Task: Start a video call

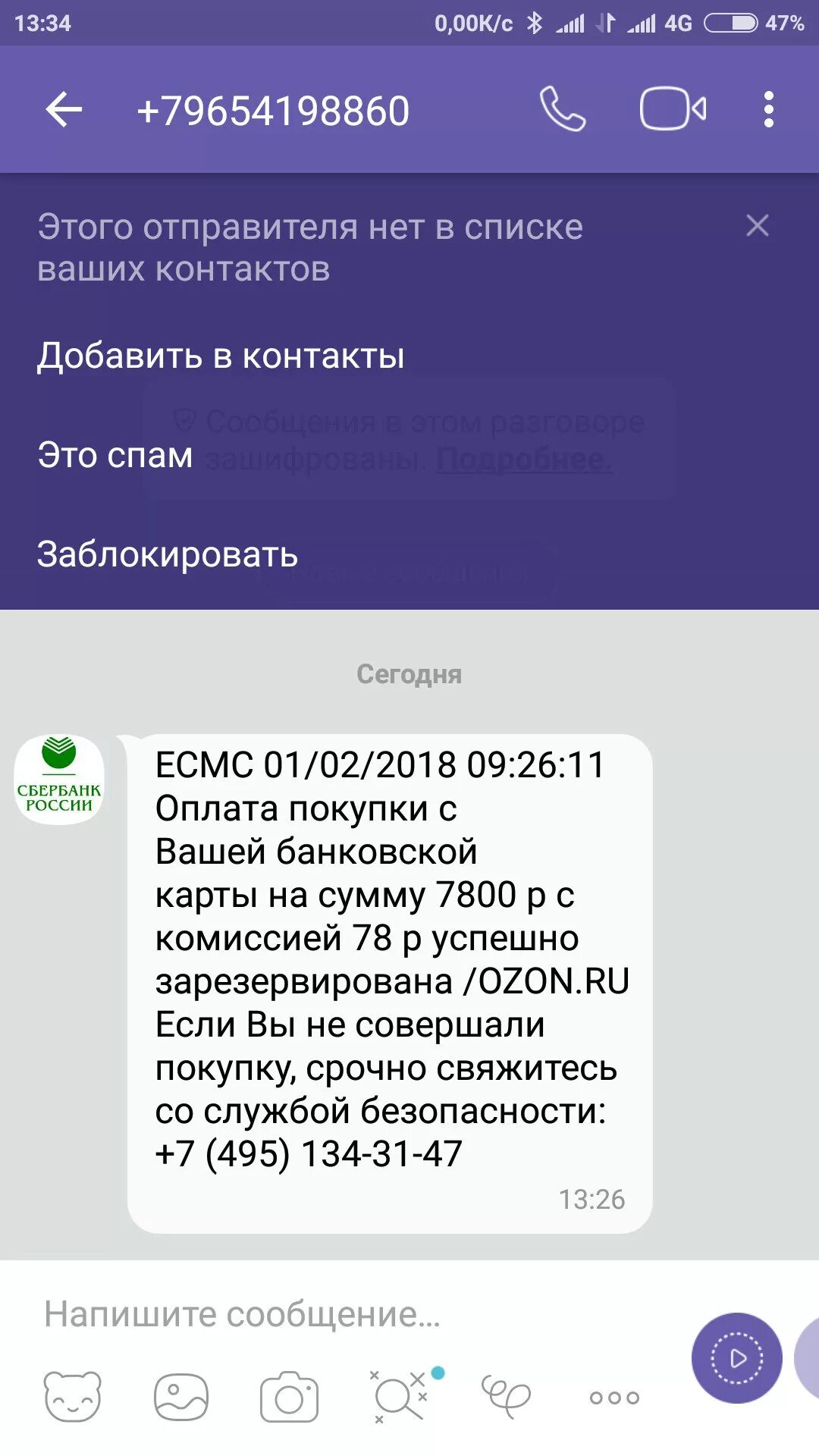Action: [673, 110]
